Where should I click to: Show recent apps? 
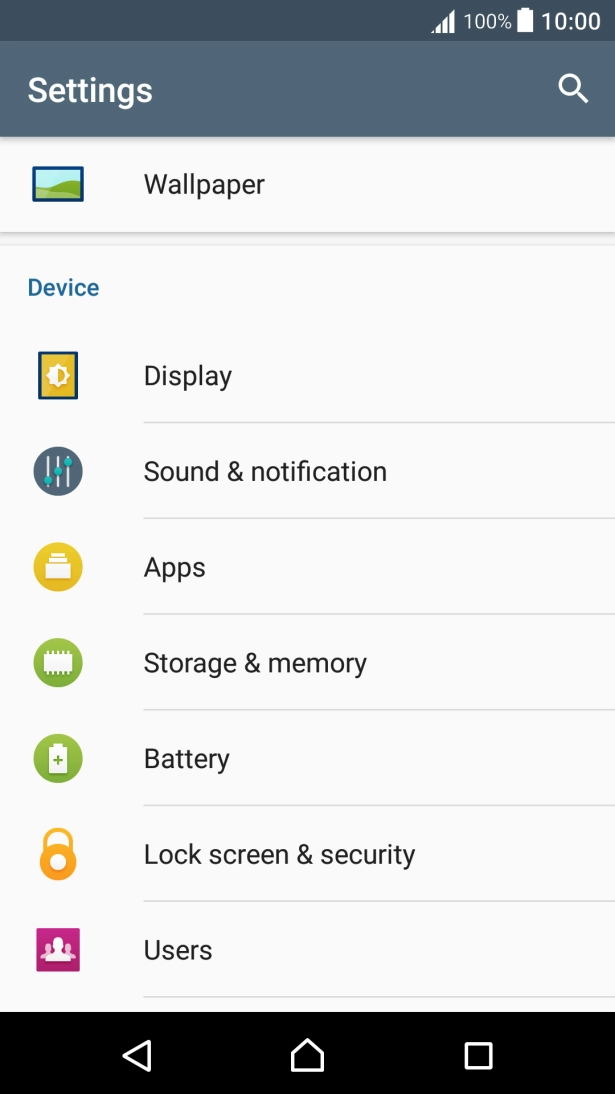(x=478, y=1055)
